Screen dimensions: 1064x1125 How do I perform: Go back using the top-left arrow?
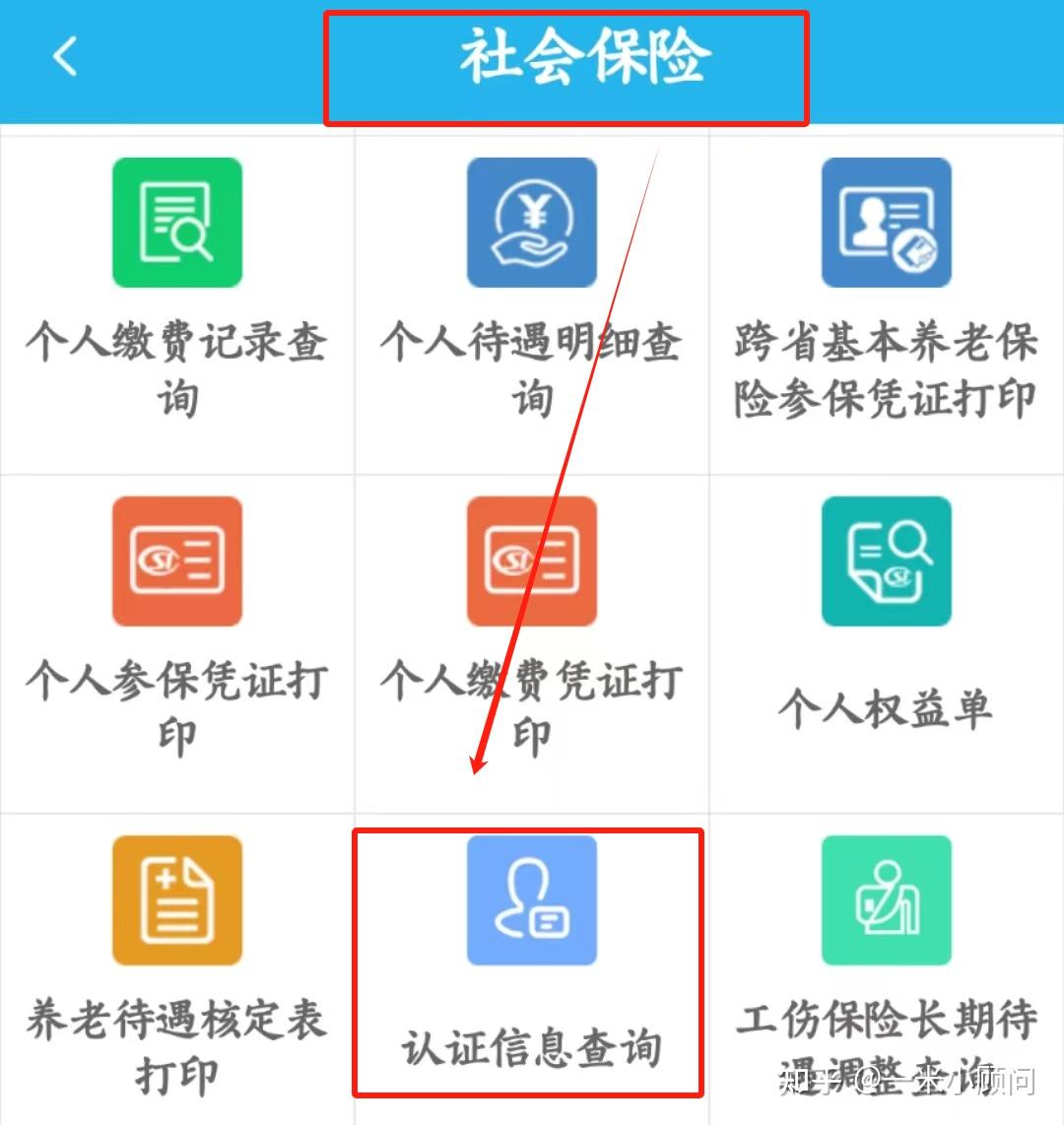tap(65, 57)
